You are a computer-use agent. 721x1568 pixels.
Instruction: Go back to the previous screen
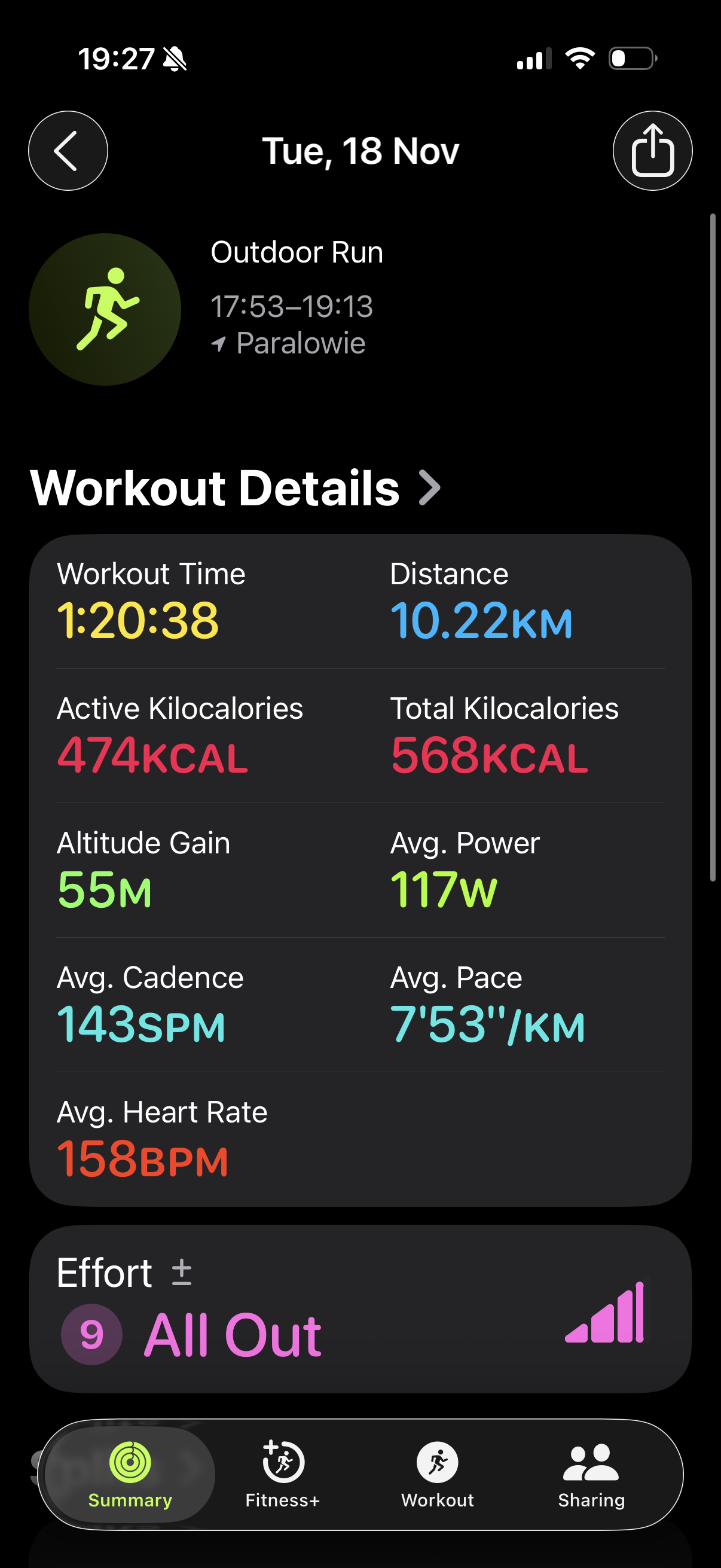click(68, 150)
